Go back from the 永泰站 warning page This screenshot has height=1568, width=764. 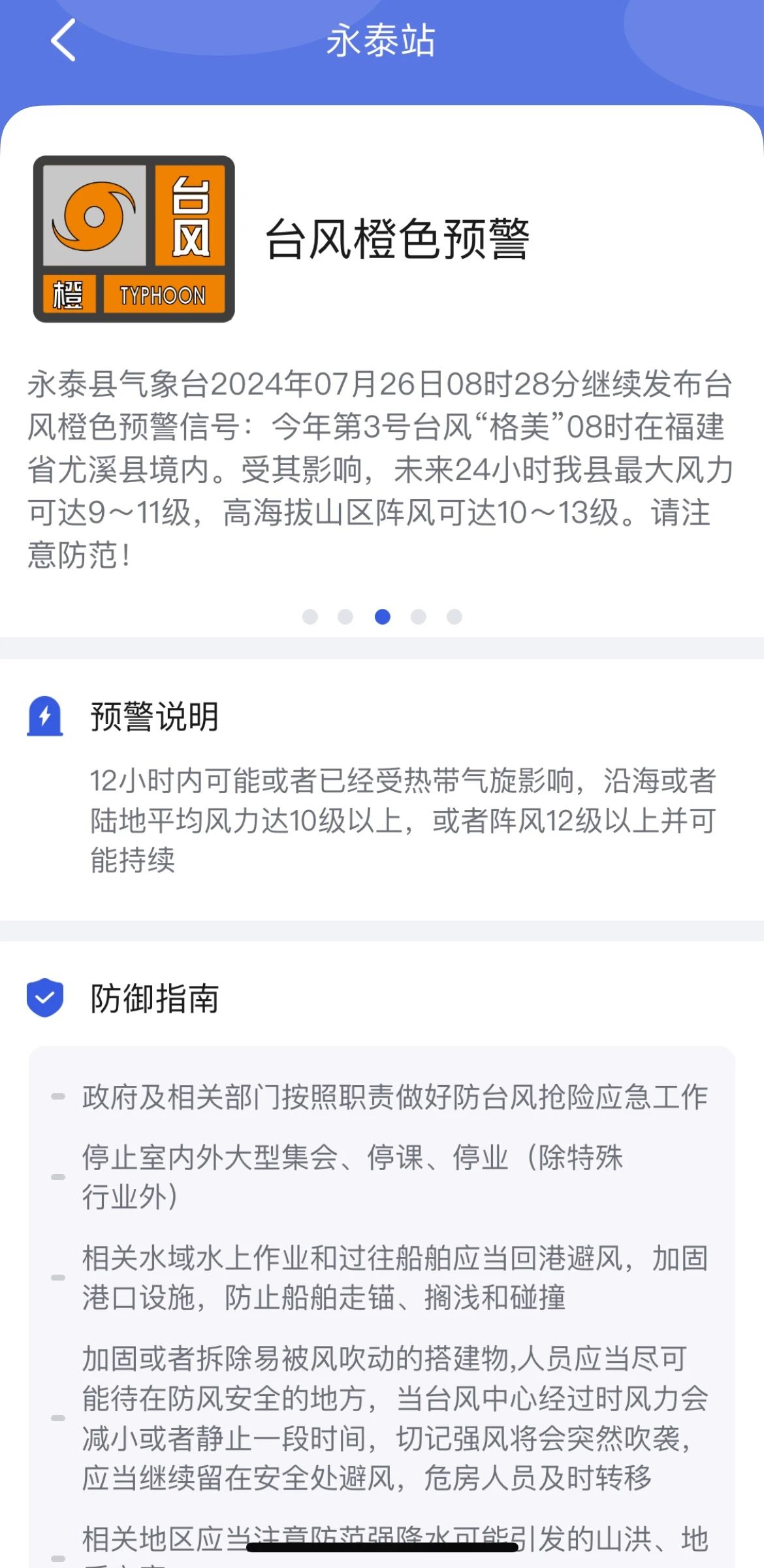point(63,41)
